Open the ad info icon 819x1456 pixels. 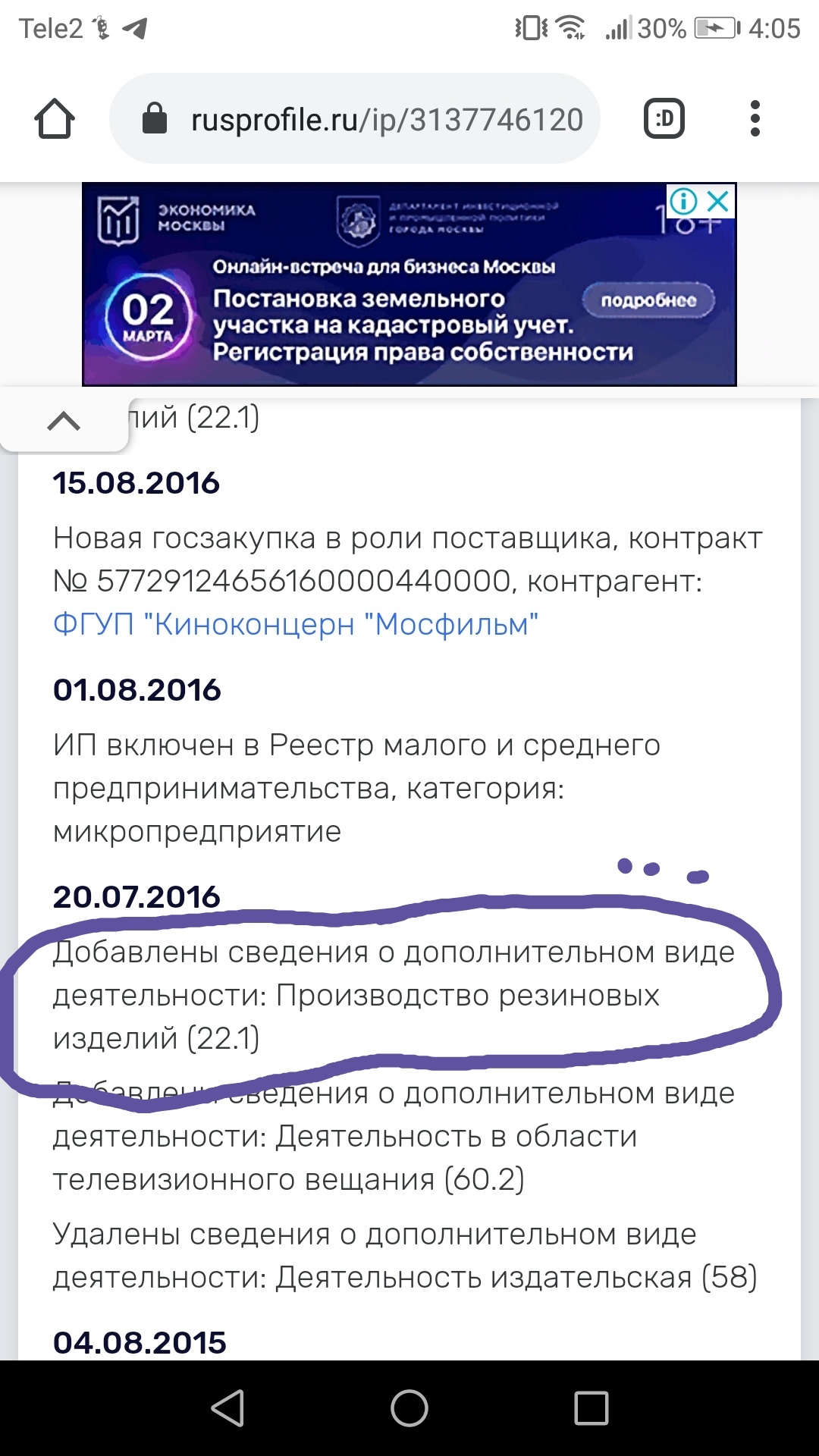(684, 202)
